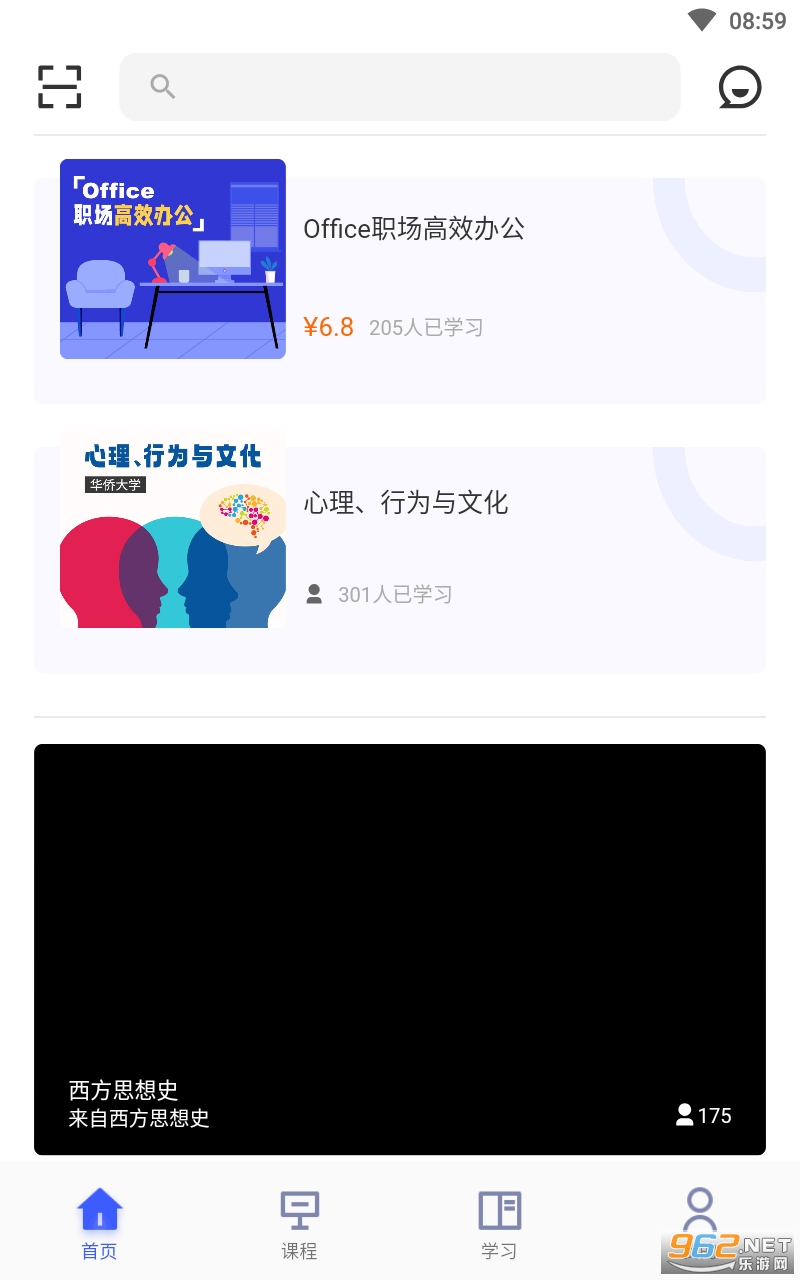
Task: Switch to the 首页 tab
Action: (x=100, y=1222)
